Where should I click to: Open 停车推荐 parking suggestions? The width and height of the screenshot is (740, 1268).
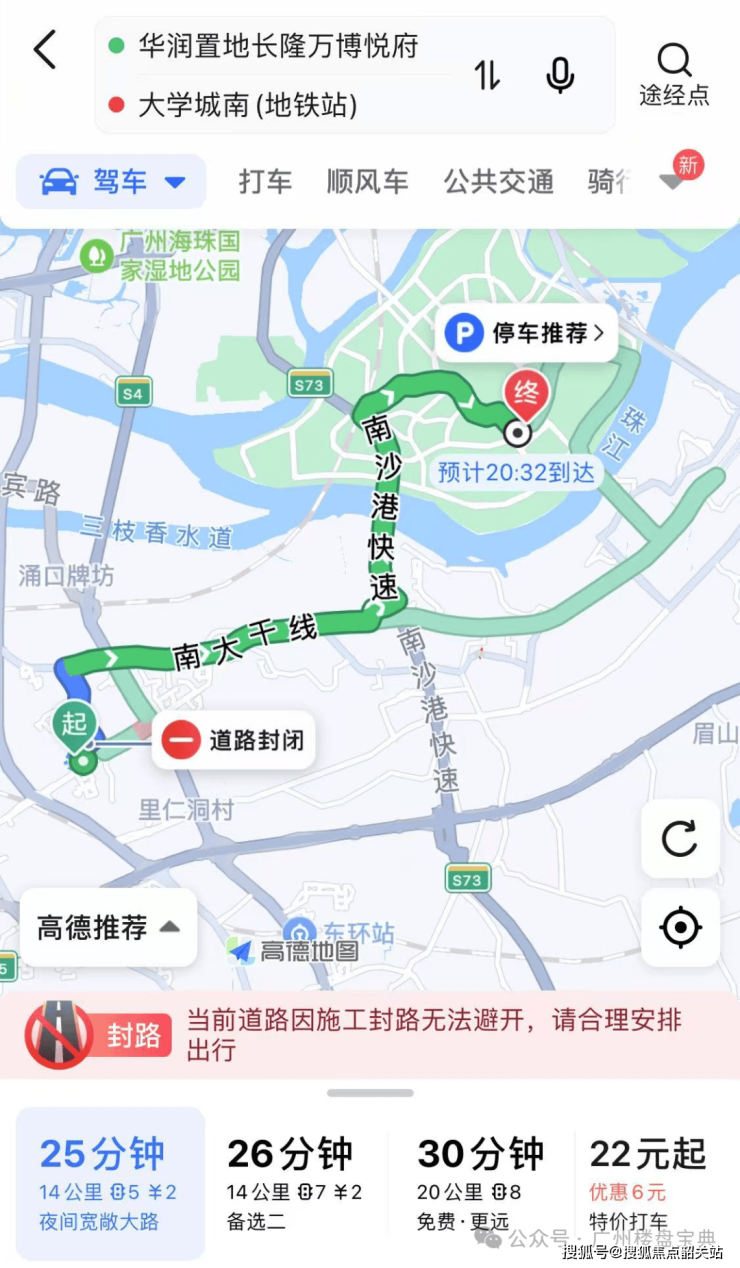pos(526,333)
